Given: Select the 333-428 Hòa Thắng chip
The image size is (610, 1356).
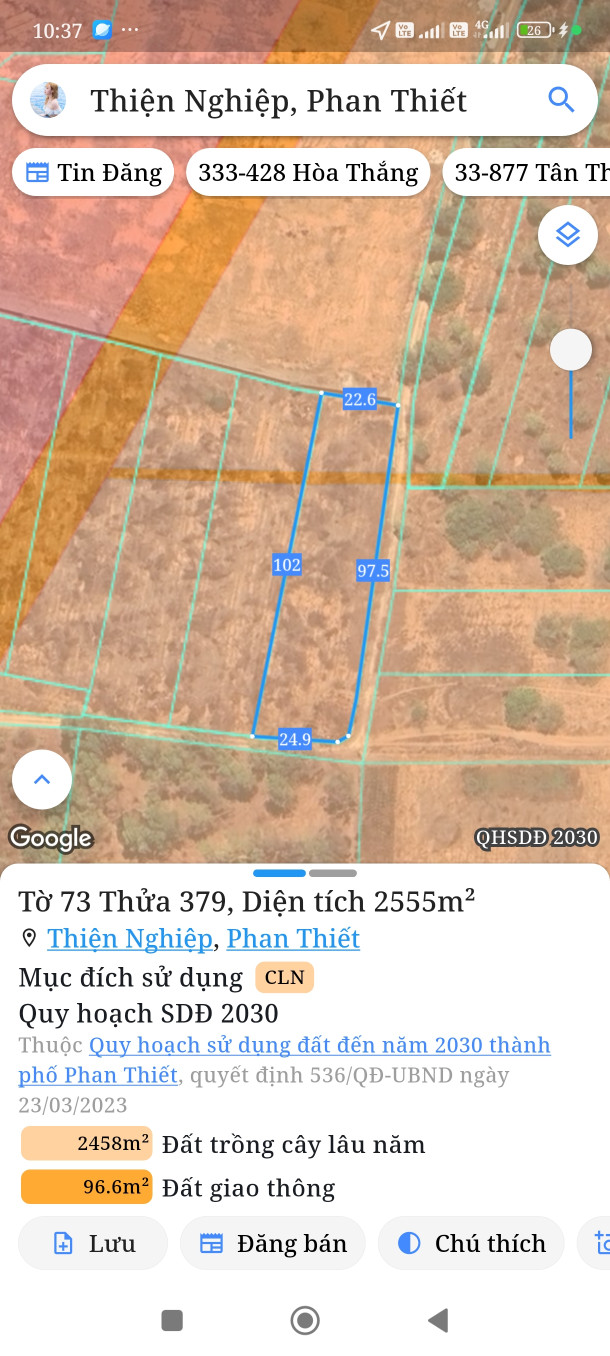Looking at the screenshot, I should [308, 173].
